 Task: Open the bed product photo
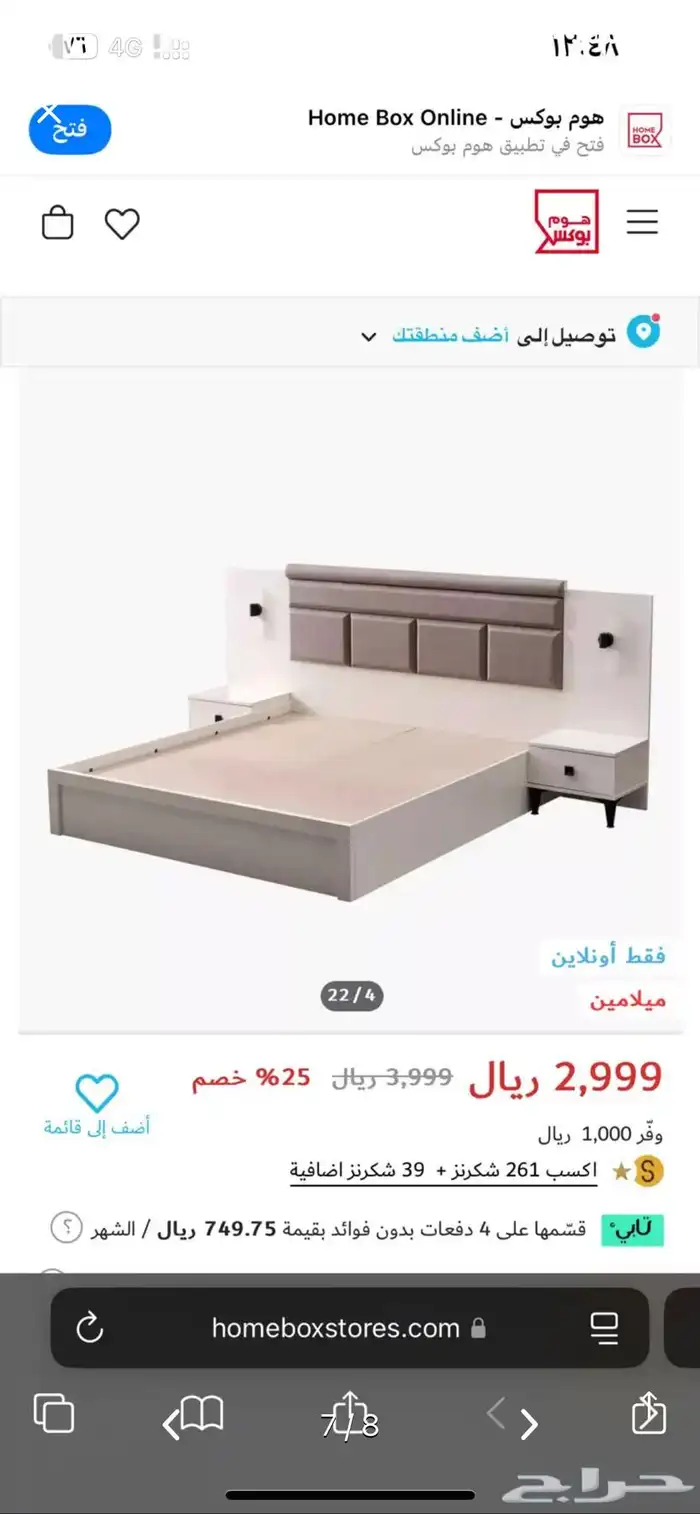click(x=350, y=700)
